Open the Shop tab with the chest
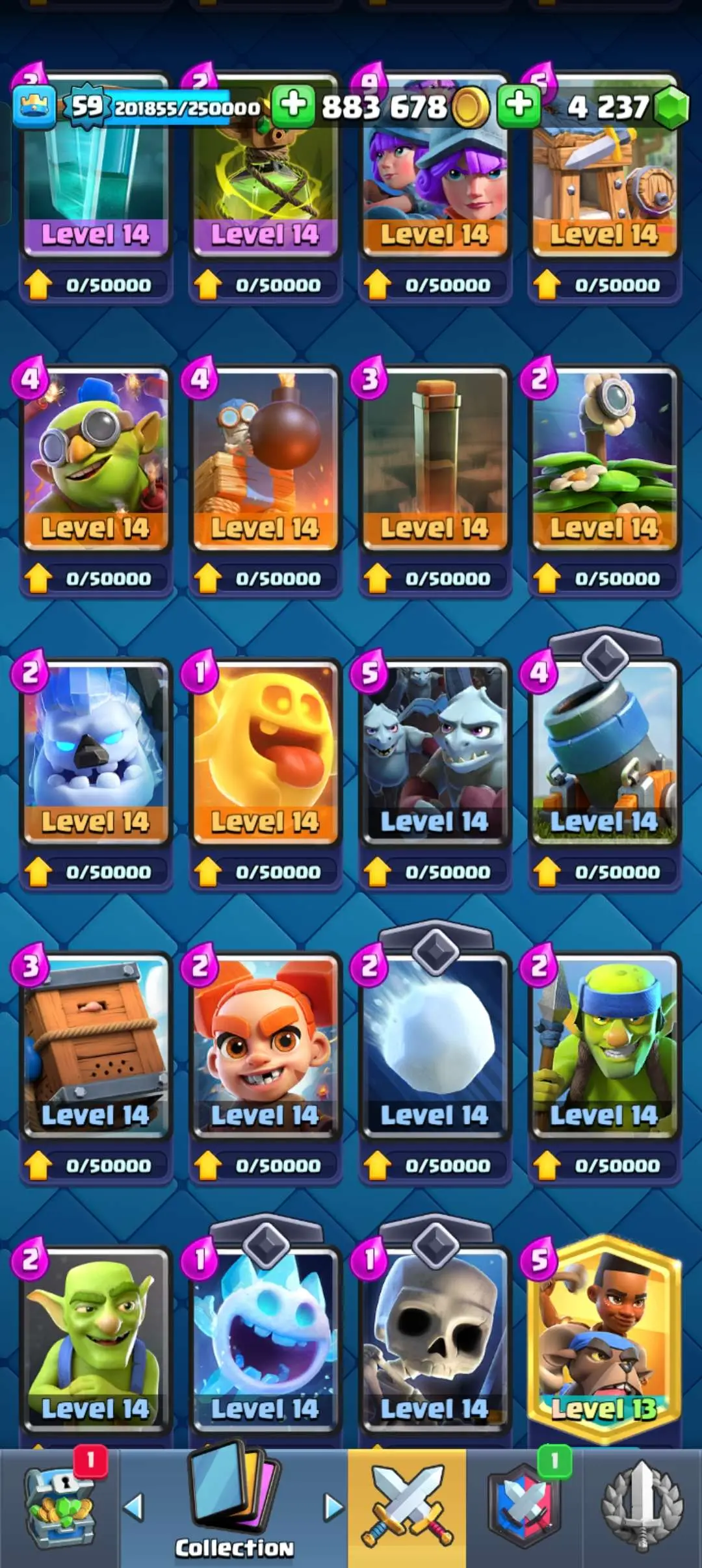This screenshot has height=1568, width=702. pos(60,1508)
